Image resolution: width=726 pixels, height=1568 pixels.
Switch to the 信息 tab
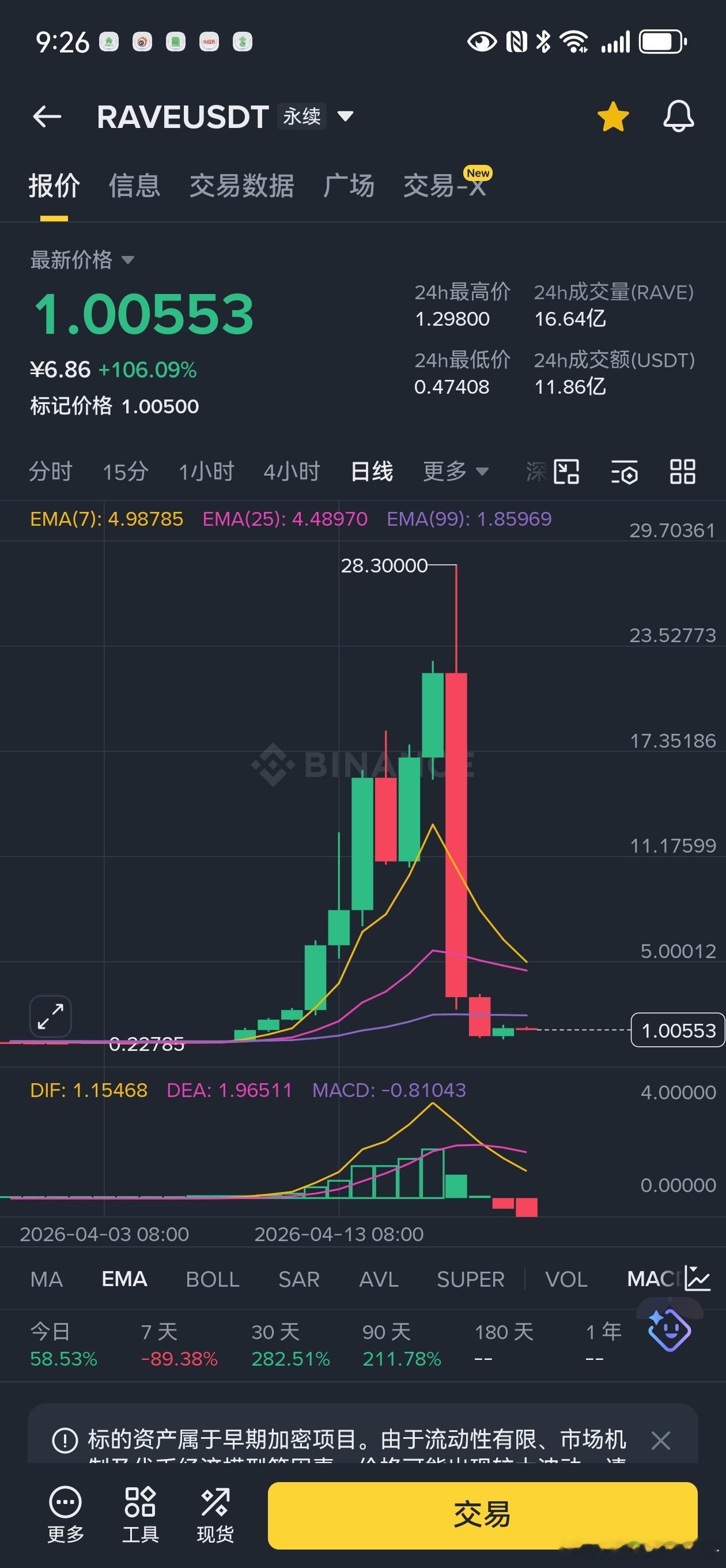(134, 186)
